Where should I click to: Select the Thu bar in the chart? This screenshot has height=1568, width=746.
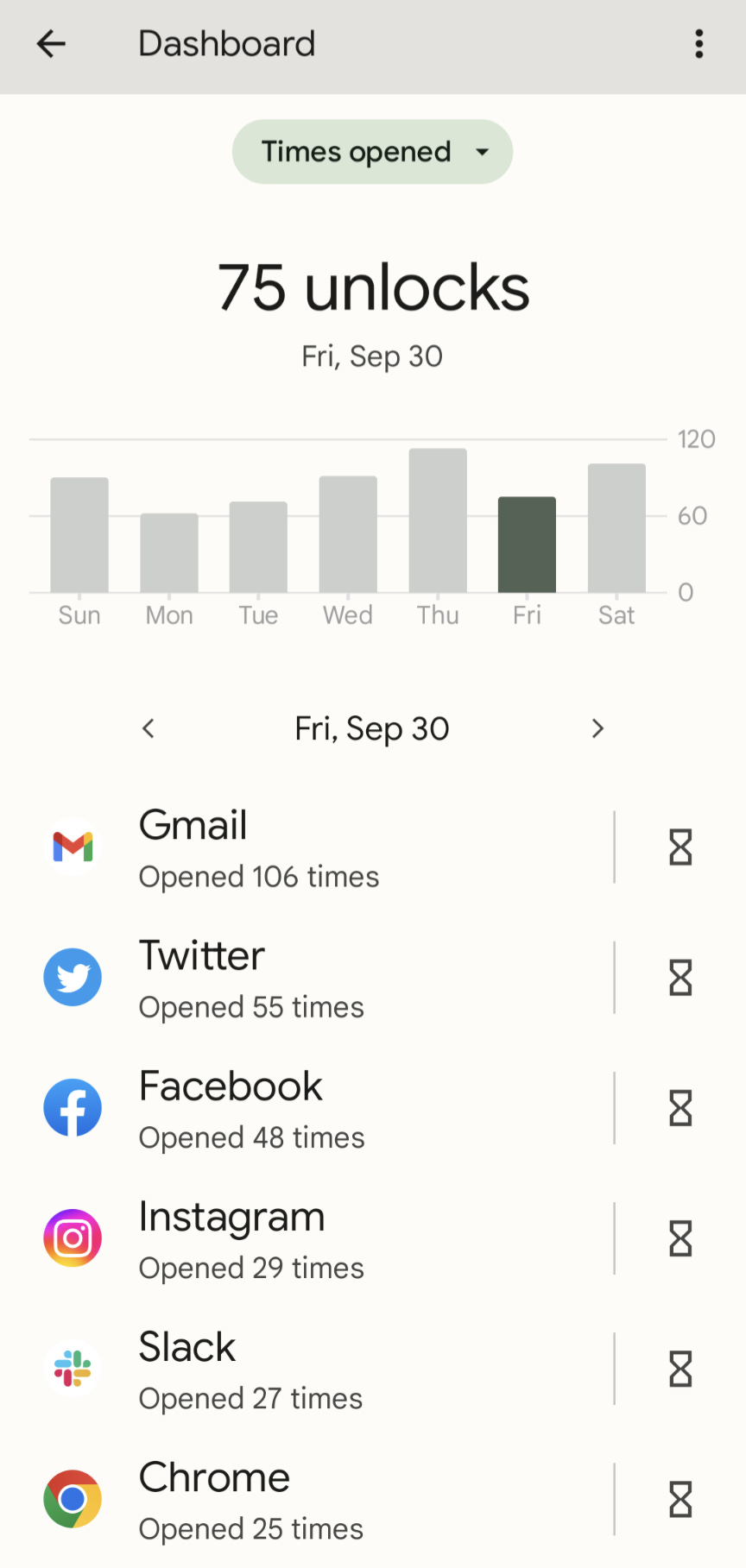pyautogui.click(x=438, y=520)
